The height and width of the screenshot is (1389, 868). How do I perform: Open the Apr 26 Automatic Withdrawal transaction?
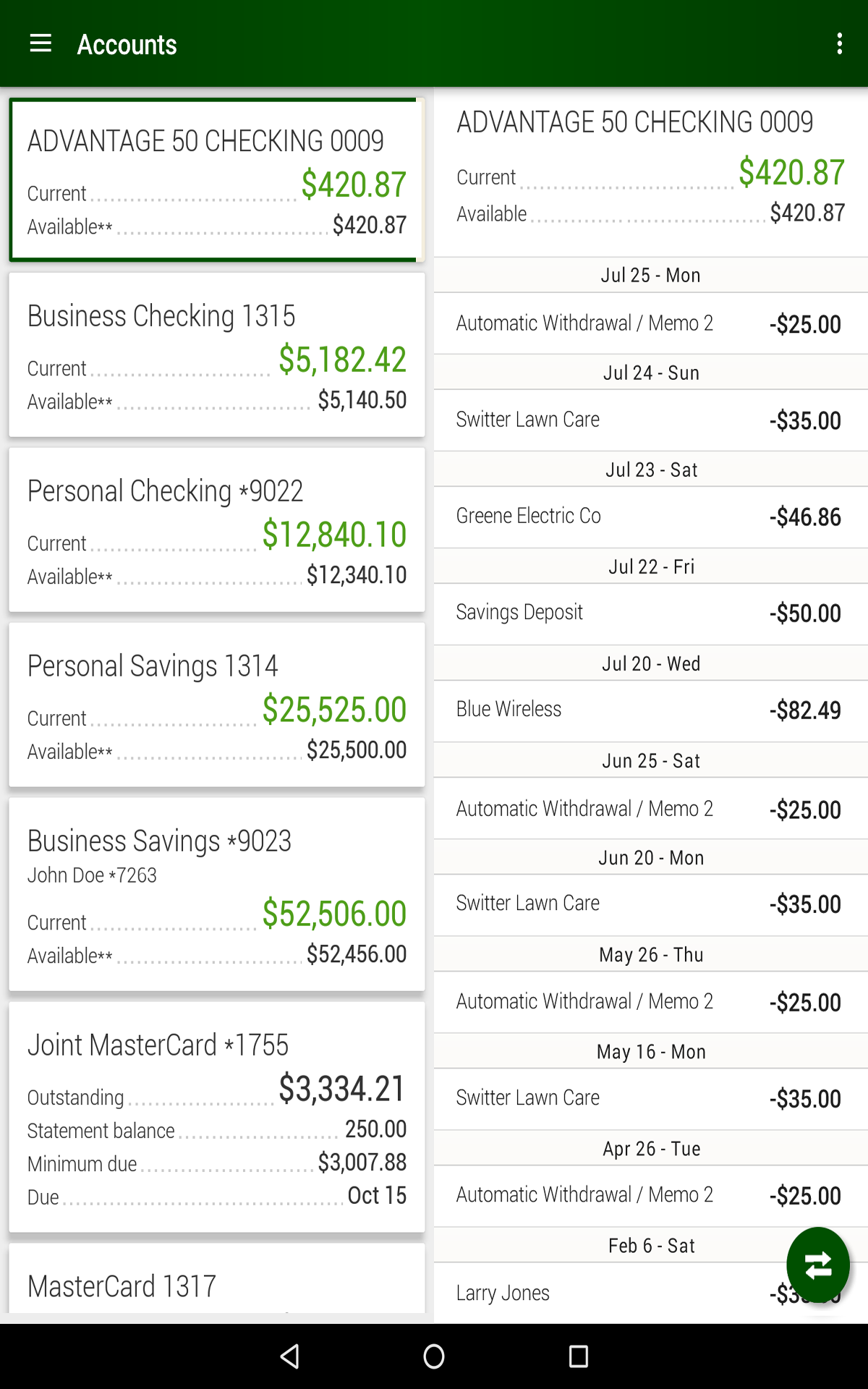[x=650, y=1195]
